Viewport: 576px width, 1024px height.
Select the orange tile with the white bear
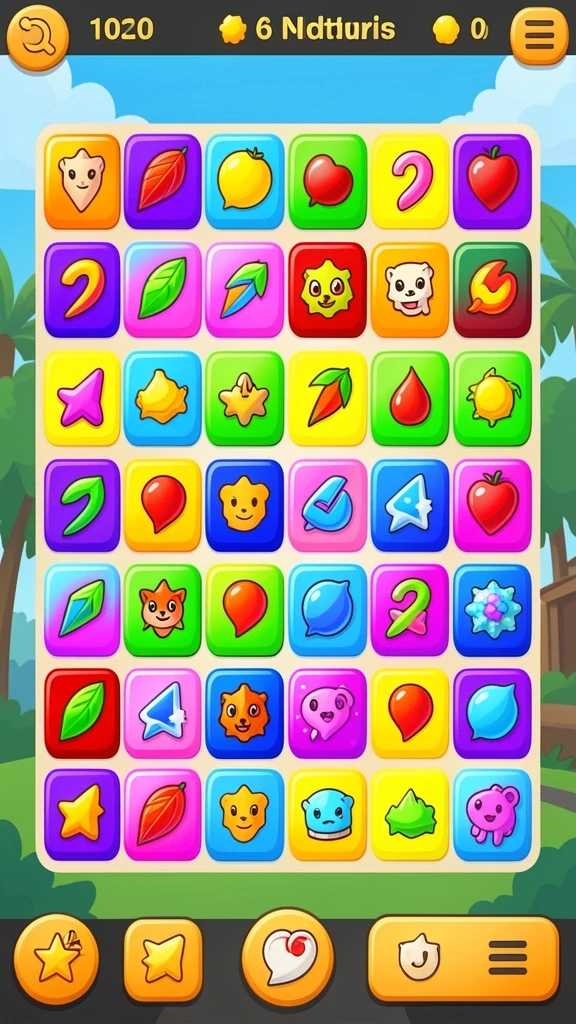point(410,290)
